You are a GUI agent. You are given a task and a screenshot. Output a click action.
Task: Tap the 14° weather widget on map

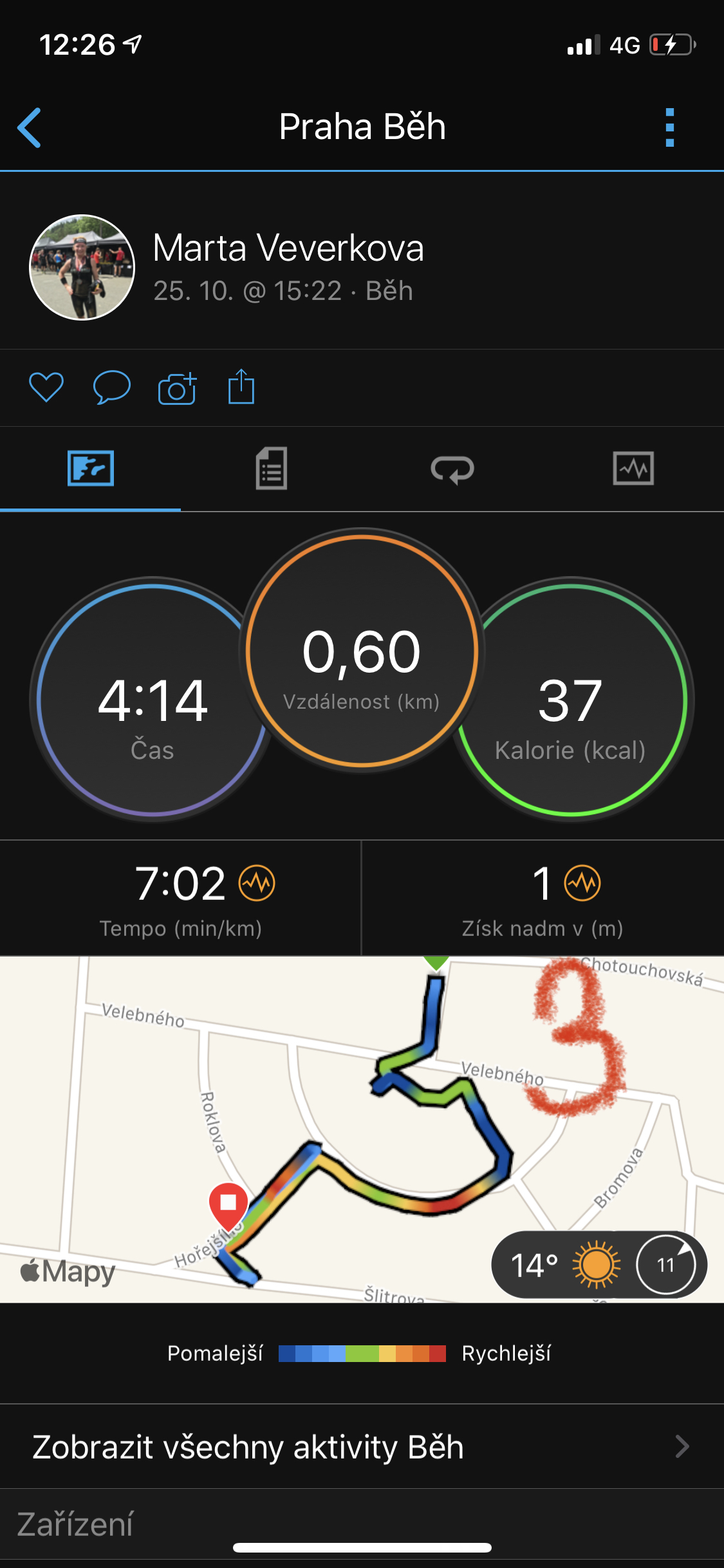pyautogui.click(x=599, y=1265)
